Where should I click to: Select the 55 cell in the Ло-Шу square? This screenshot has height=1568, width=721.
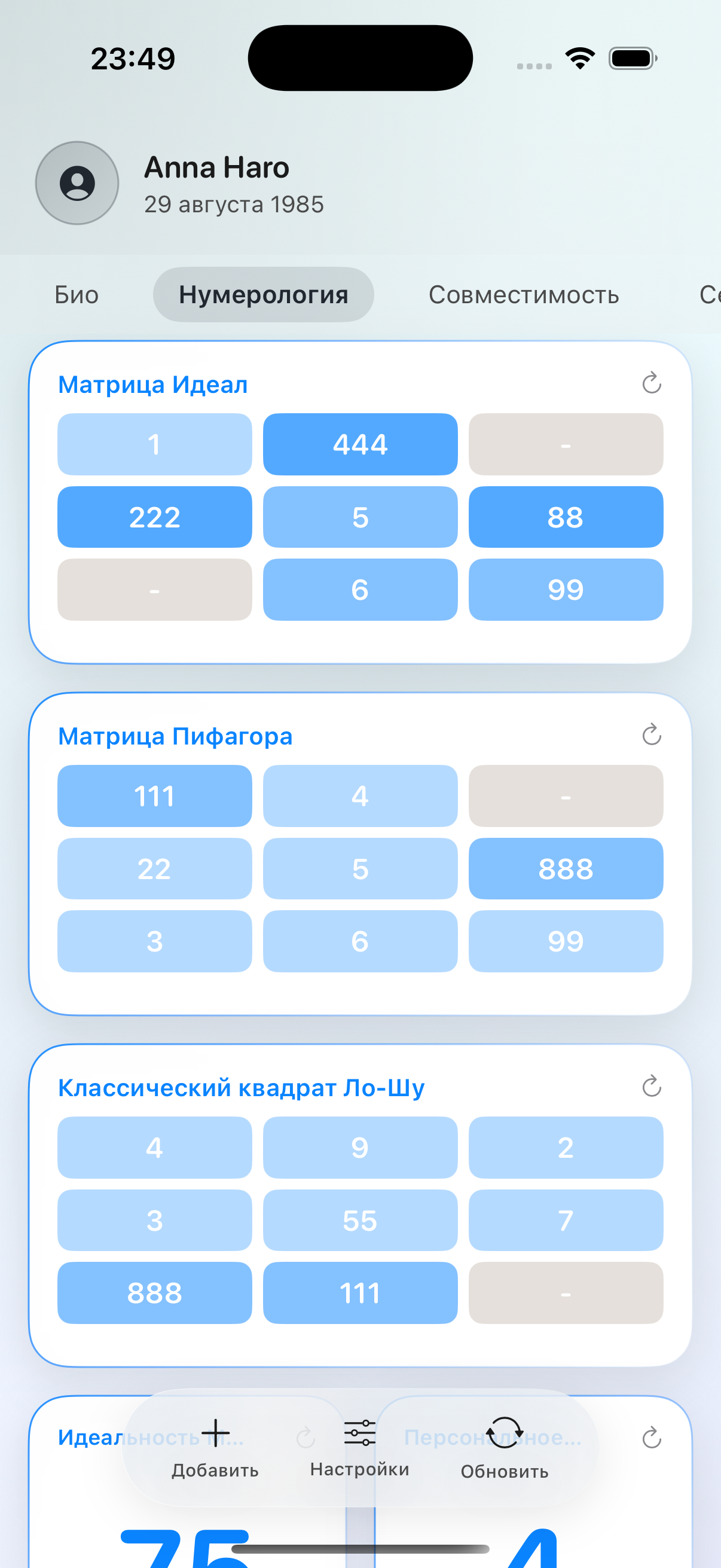(360, 1220)
